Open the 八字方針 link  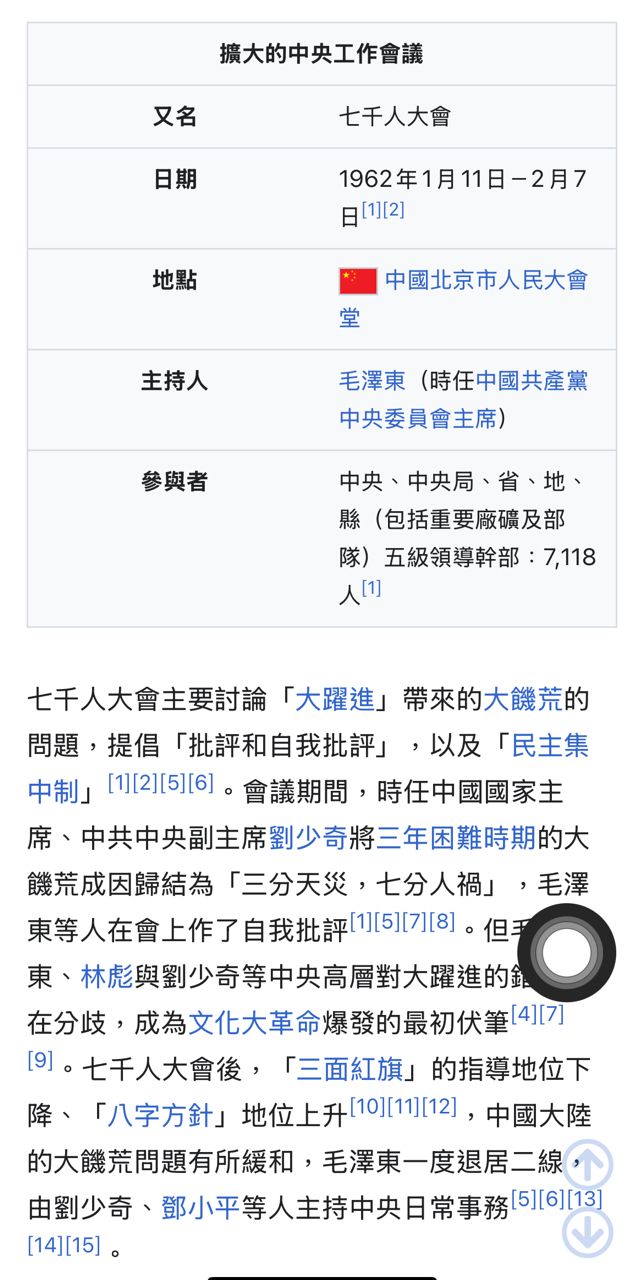point(160,1115)
